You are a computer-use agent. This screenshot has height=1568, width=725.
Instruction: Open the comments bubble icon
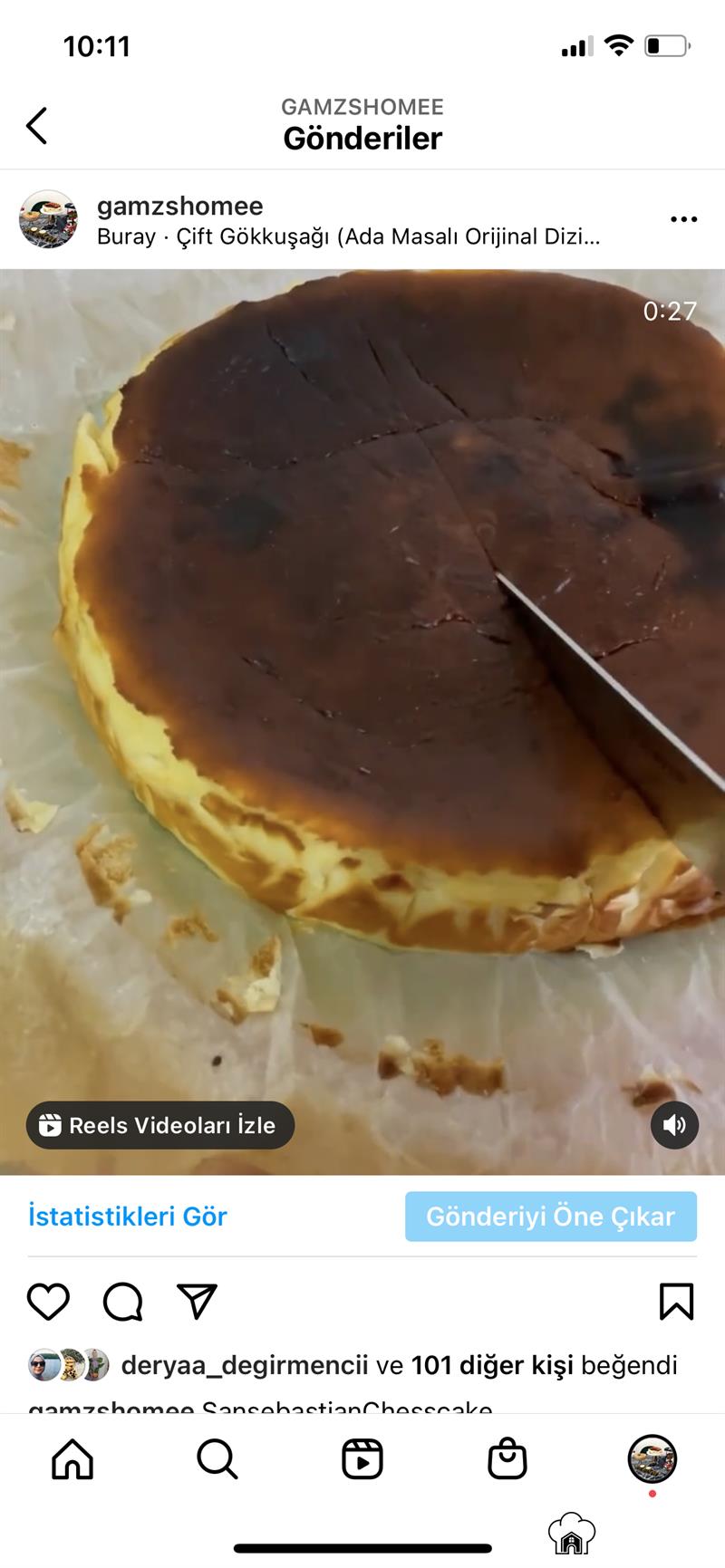122,1302
